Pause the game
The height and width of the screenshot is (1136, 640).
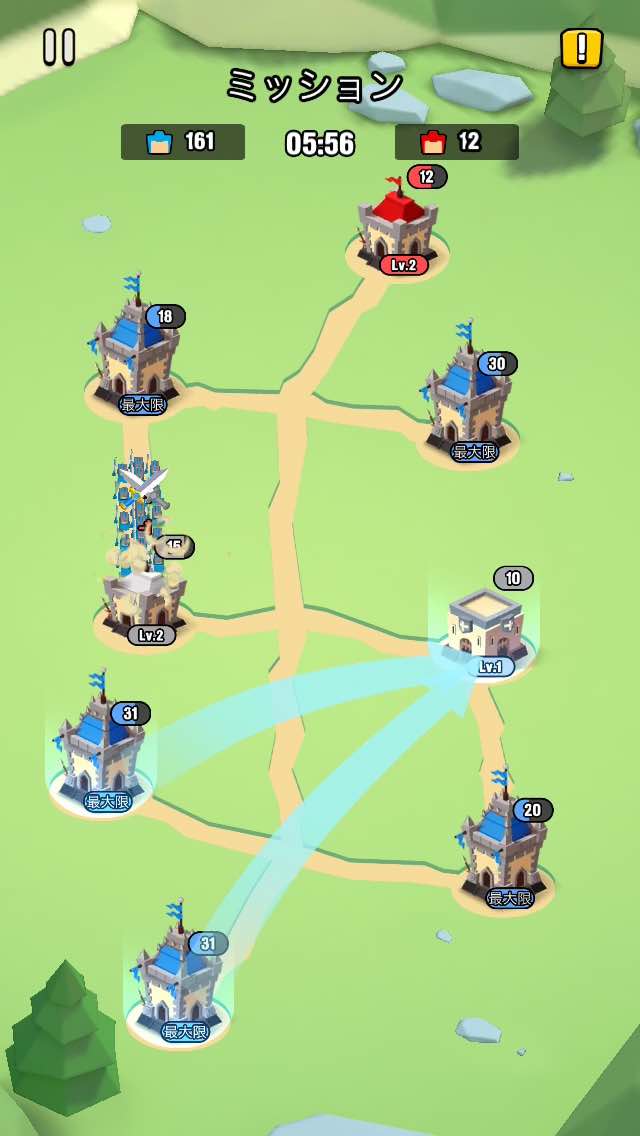coord(59,48)
